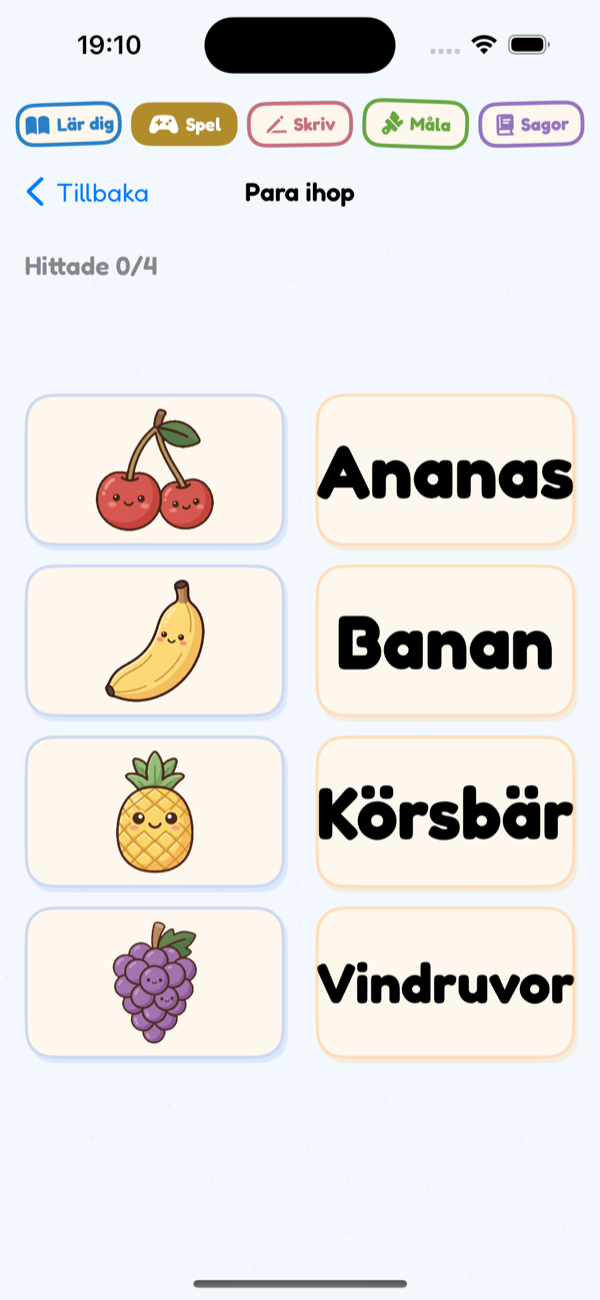Image resolution: width=600 pixels, height=1300 pixels.
Task: Select the banana picture card
Action: (155, 641)
